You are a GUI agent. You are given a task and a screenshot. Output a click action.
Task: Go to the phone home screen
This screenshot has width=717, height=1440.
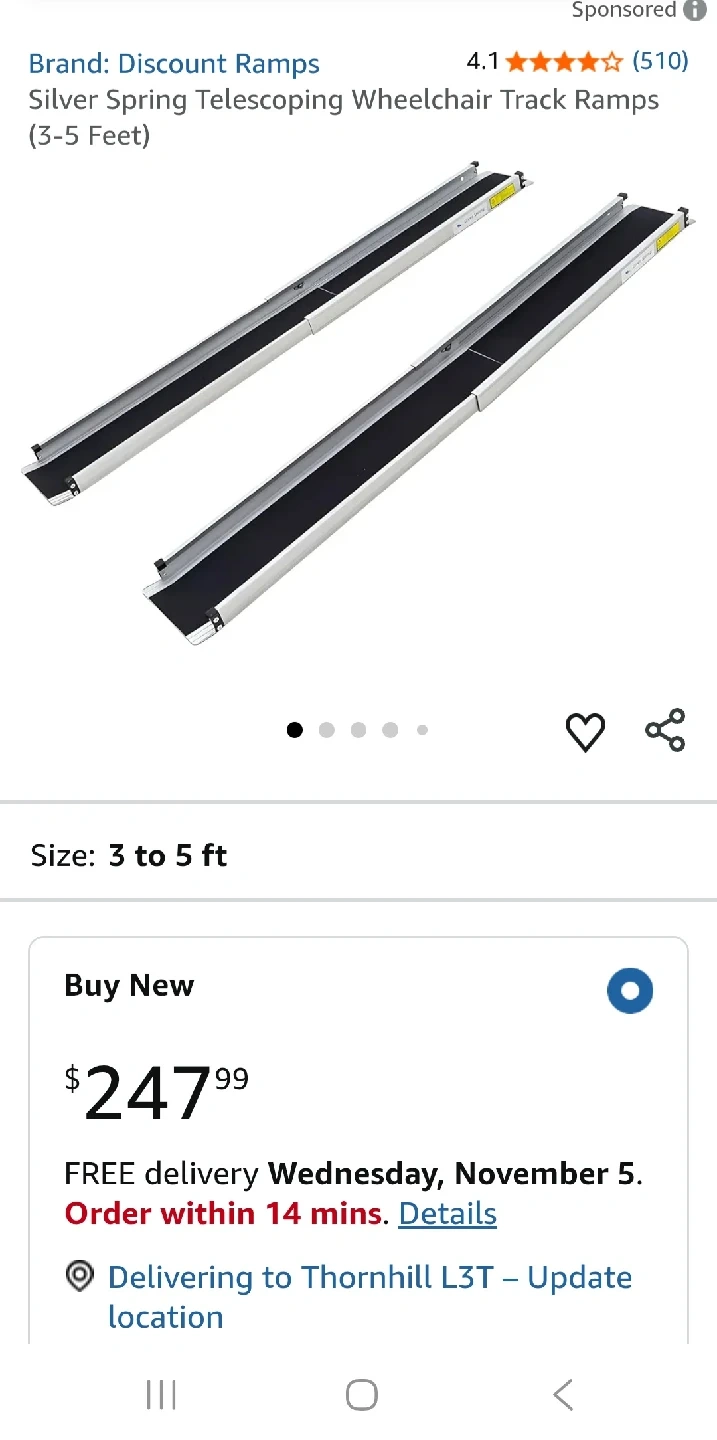pyautogui.click(x=361, y=1394)
